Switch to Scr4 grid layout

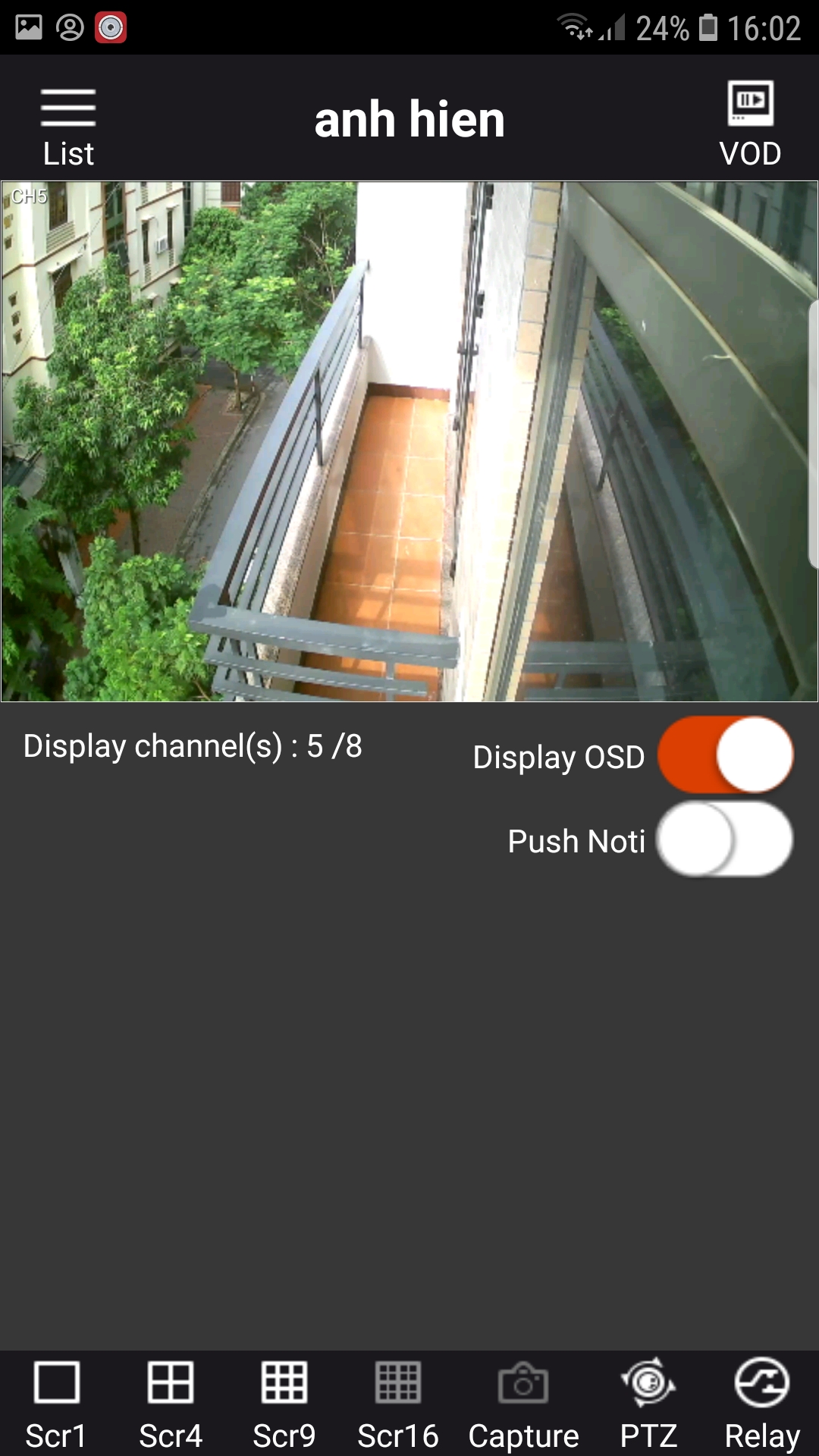point(171,1404)
